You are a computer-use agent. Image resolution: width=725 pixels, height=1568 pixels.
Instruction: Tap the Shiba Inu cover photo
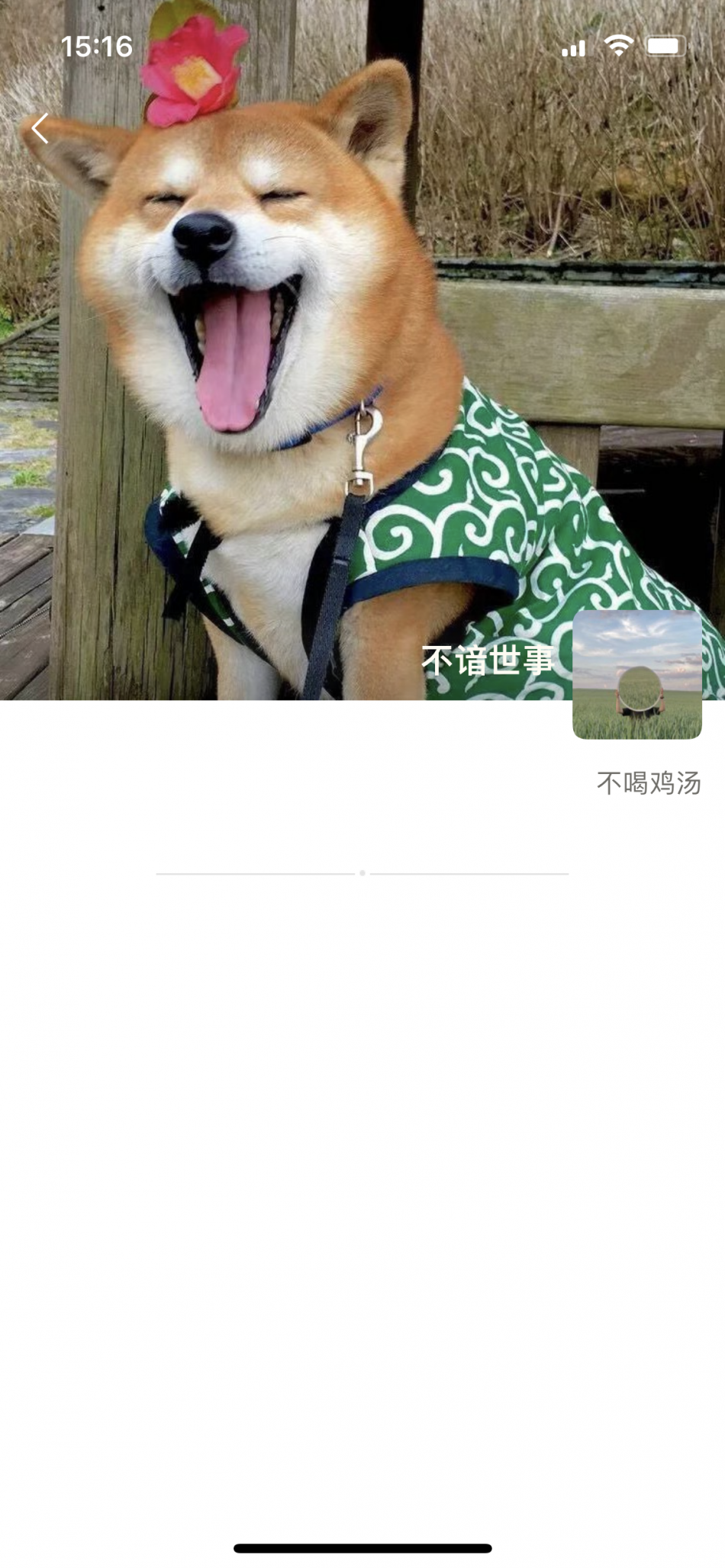coord(305,343)
